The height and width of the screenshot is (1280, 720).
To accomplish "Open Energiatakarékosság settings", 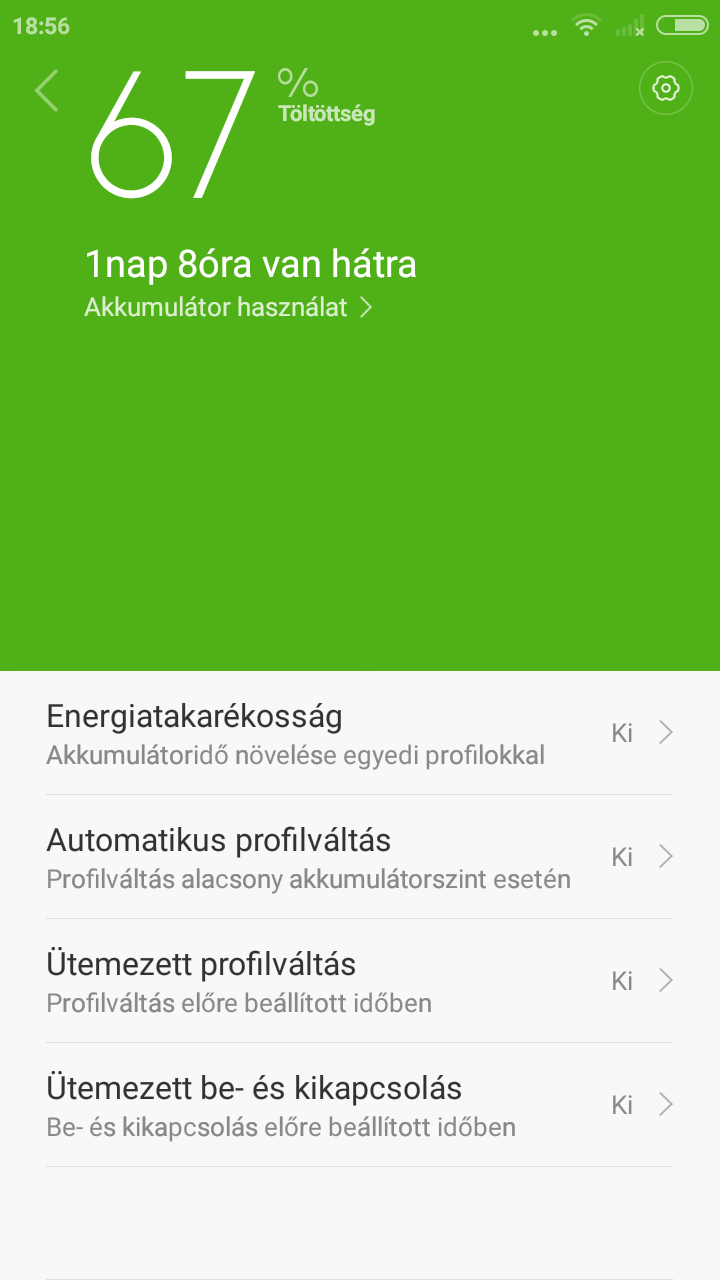I will pyautogui.click(x=359, y=734).
